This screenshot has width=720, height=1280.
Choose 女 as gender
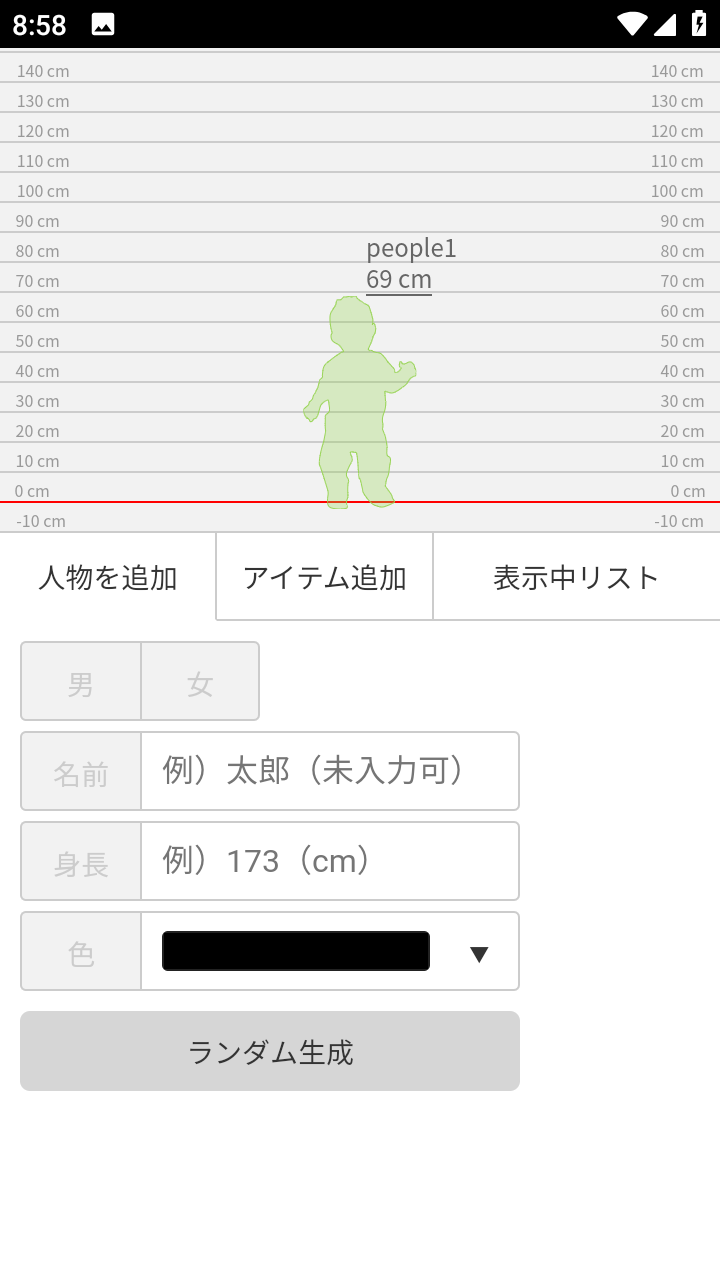(x=200, y=681)
